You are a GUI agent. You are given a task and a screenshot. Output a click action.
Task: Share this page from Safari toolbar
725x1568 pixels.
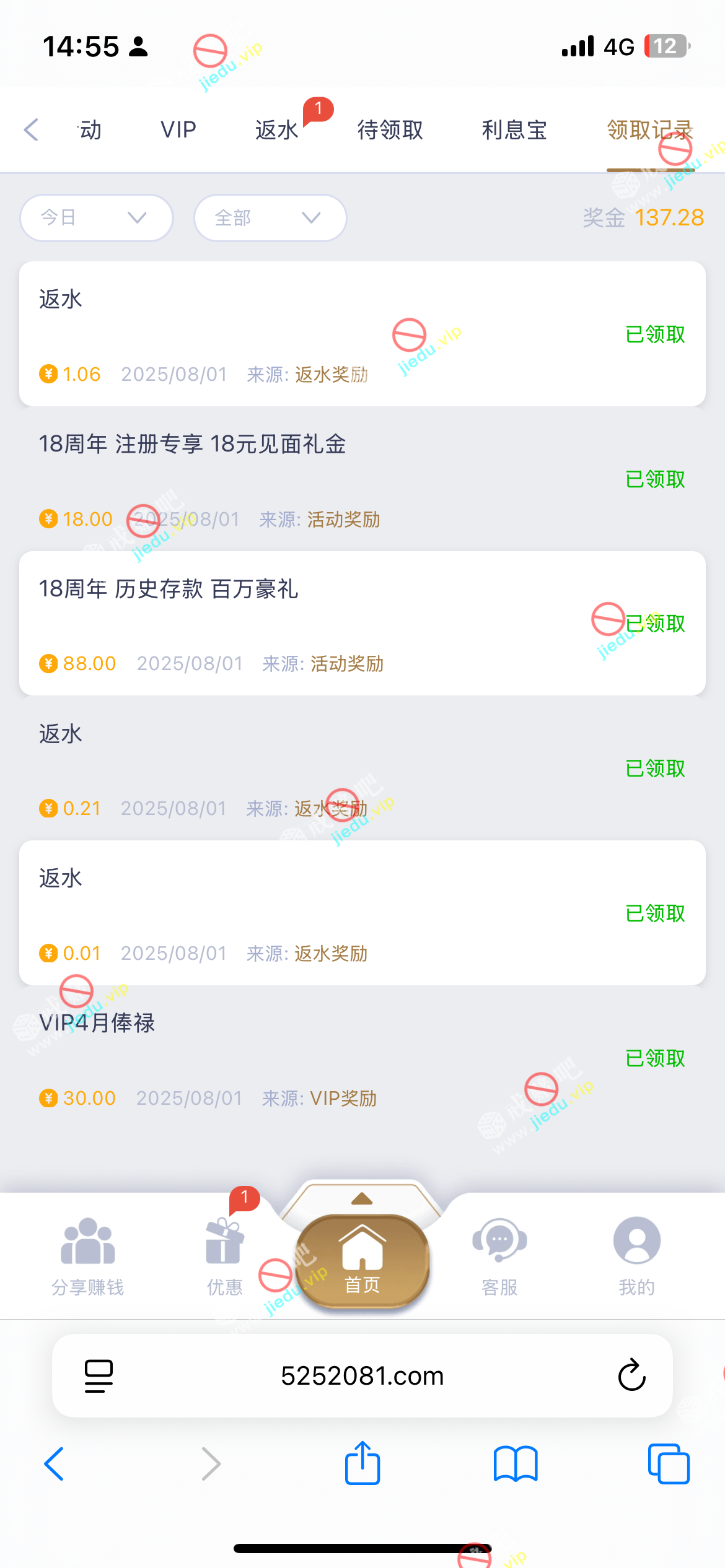(362, 1464)
